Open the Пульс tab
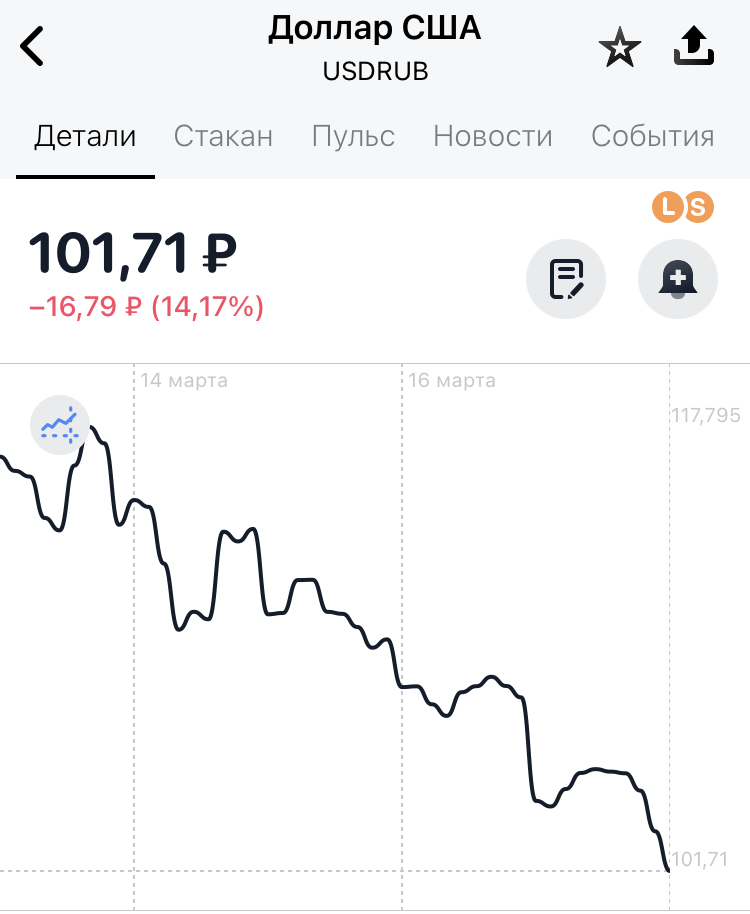 tap(353, 136)
